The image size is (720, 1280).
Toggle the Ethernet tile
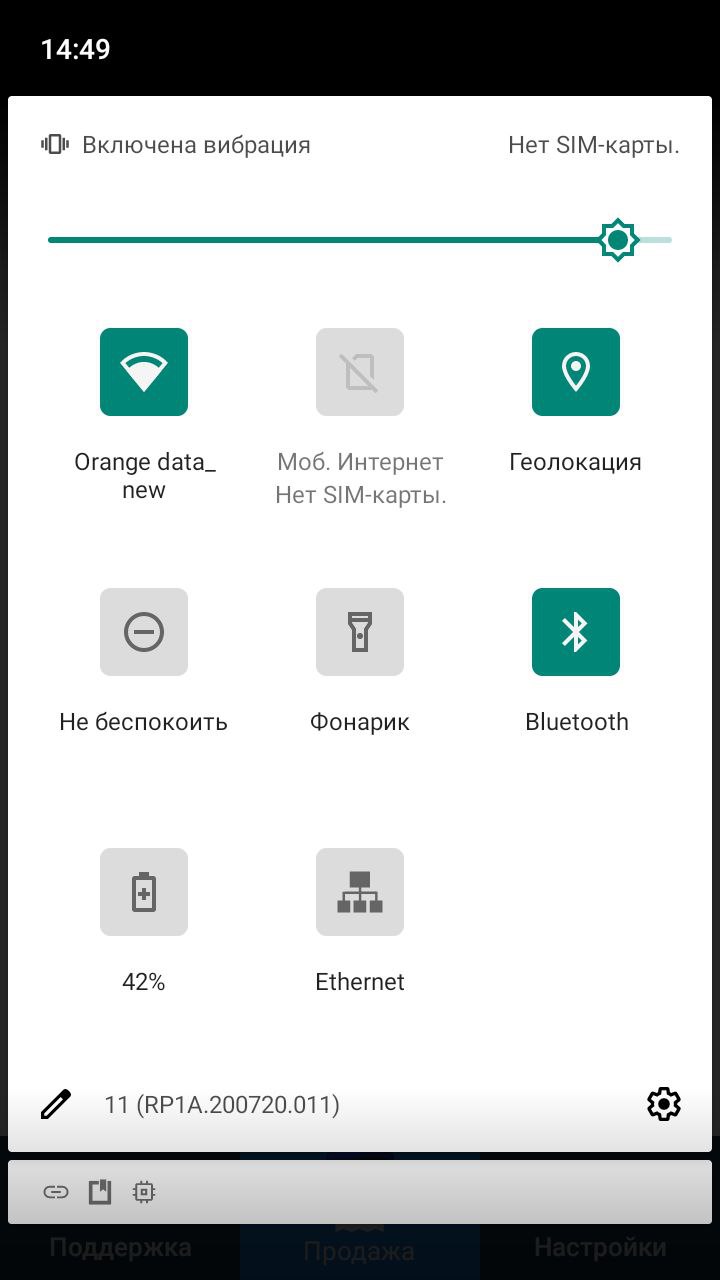coord(360,892)
